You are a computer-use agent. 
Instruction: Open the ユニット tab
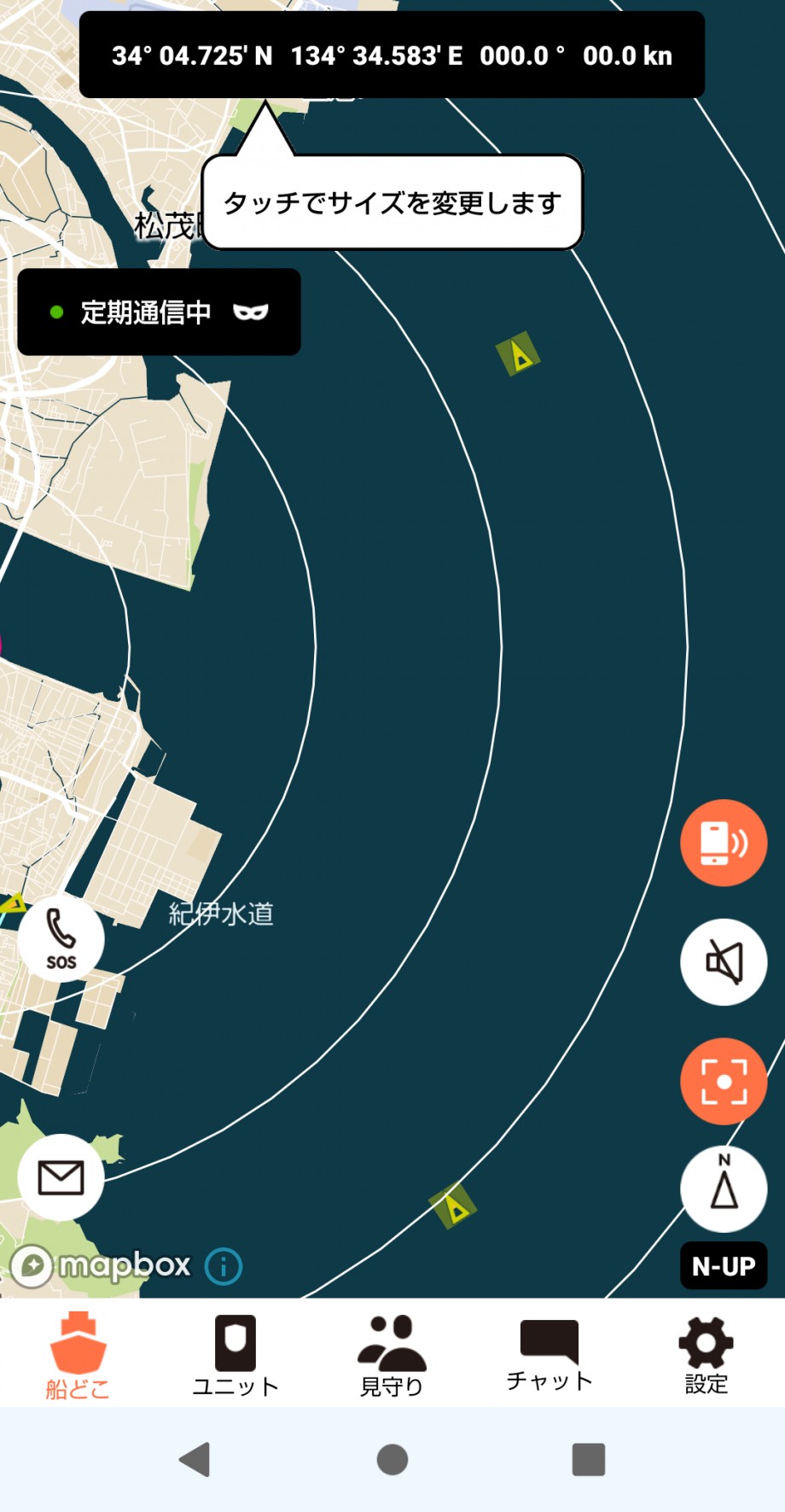[235, 1356]
